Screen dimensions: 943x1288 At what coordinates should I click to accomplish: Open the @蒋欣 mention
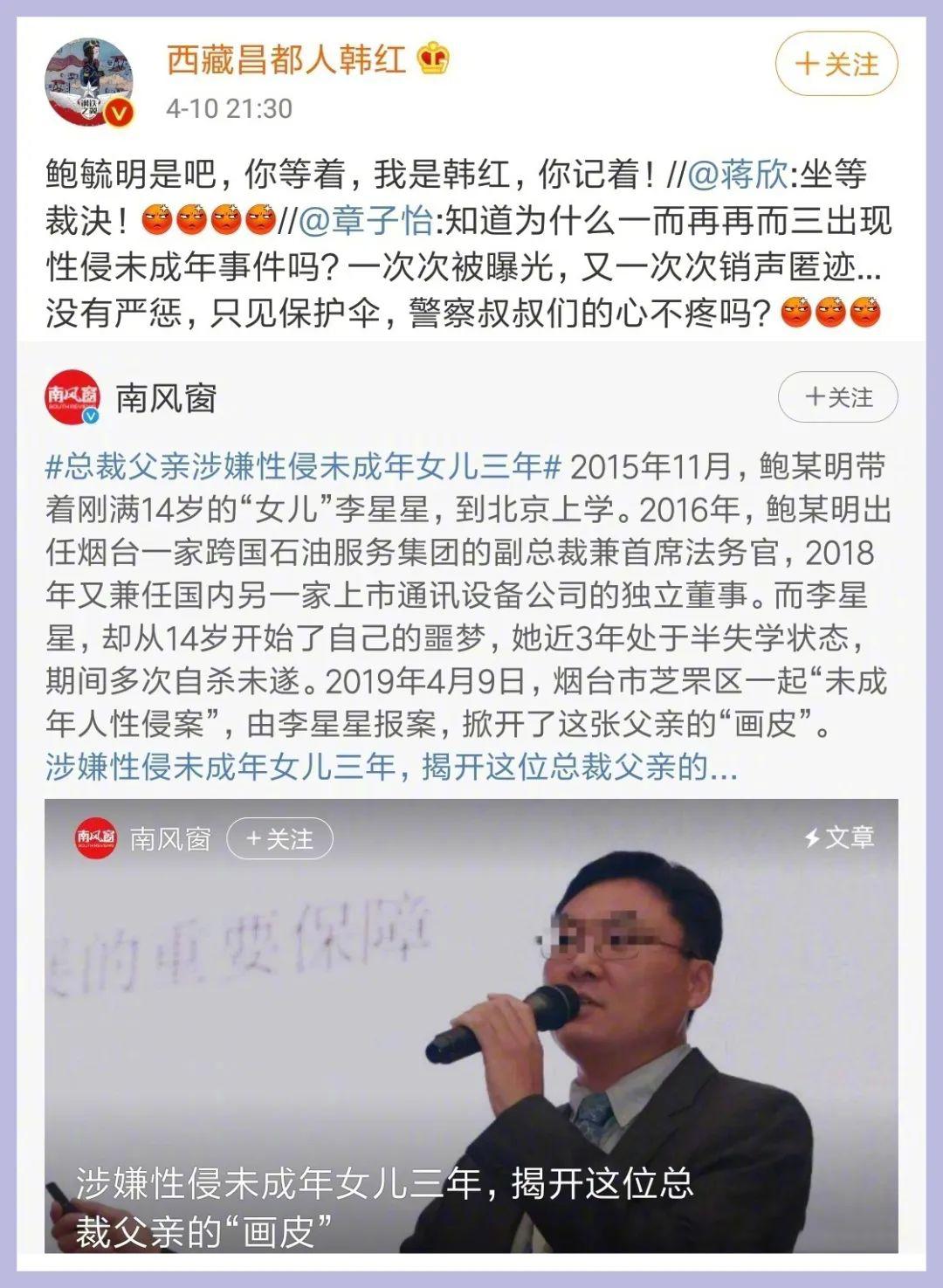738,175
